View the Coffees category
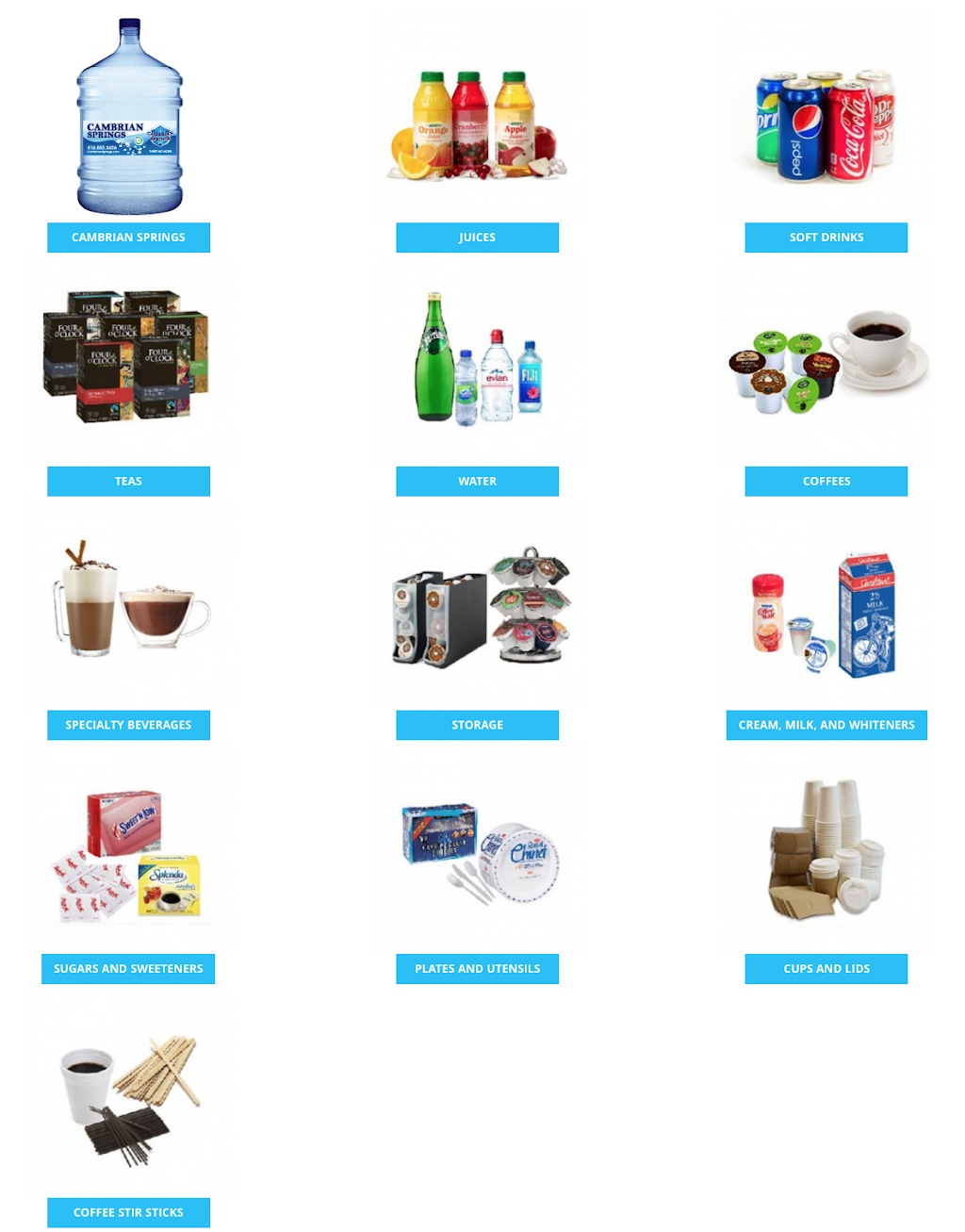Image resolution: width=965 pixels, height=1232 pixels. (x=826, y=481)
